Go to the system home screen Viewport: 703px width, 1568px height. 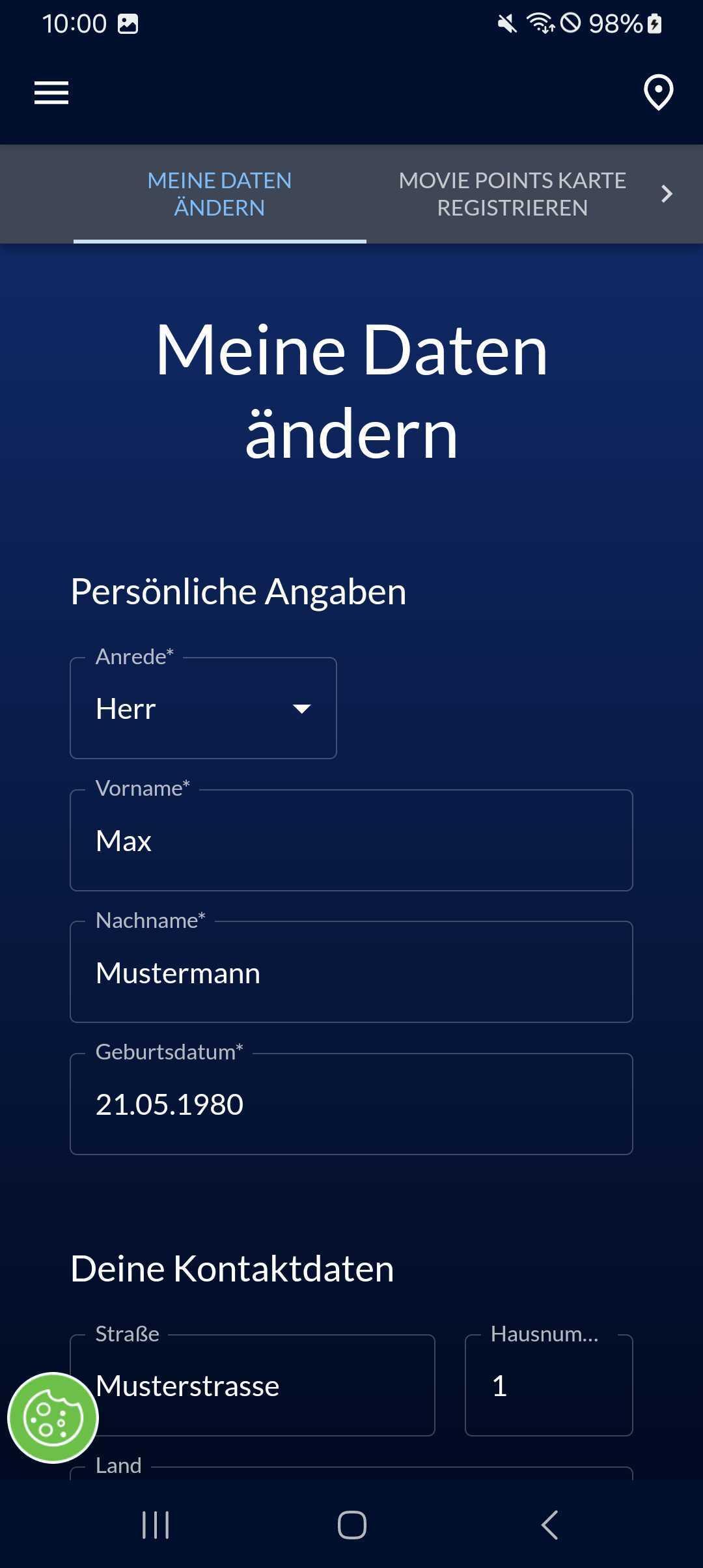pos(351,1525)
